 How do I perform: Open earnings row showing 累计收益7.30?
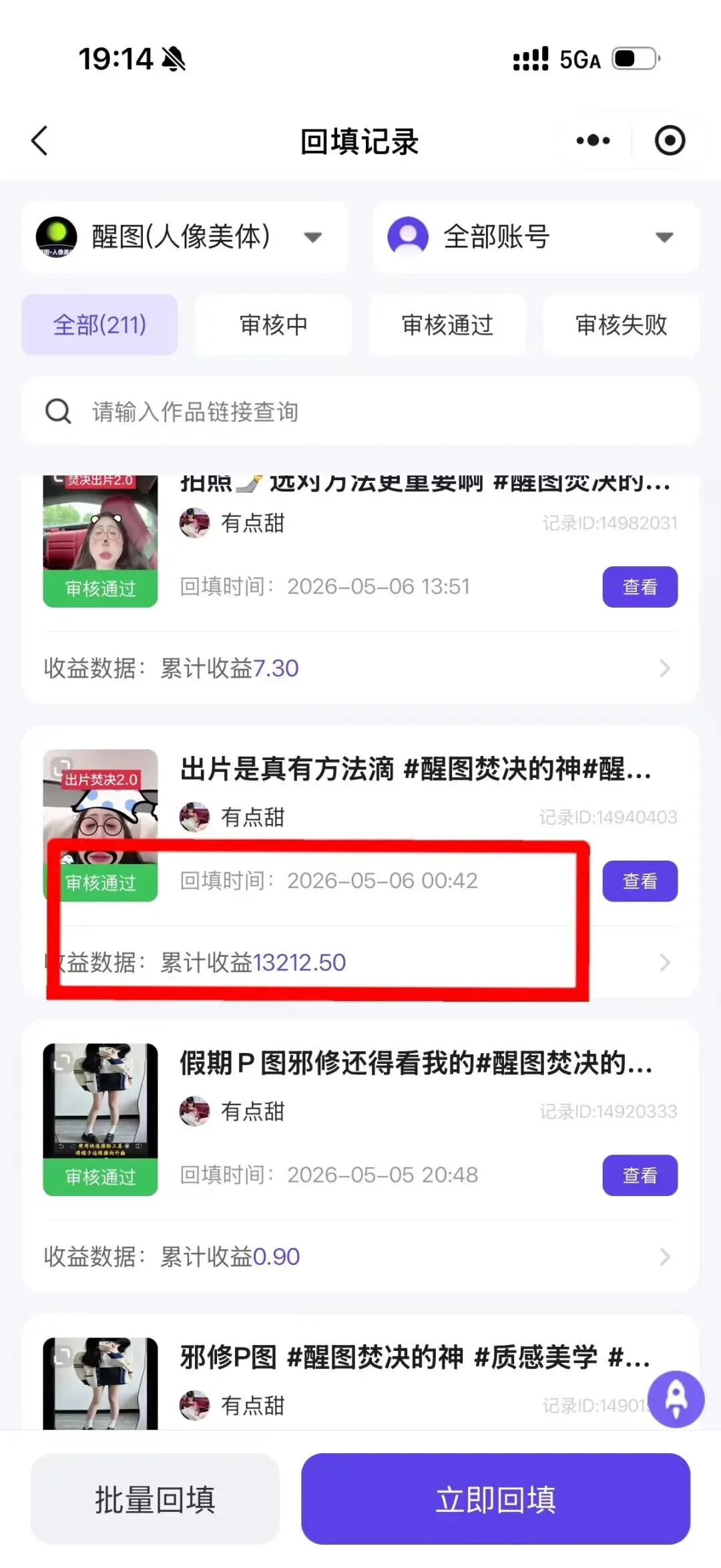360,668
